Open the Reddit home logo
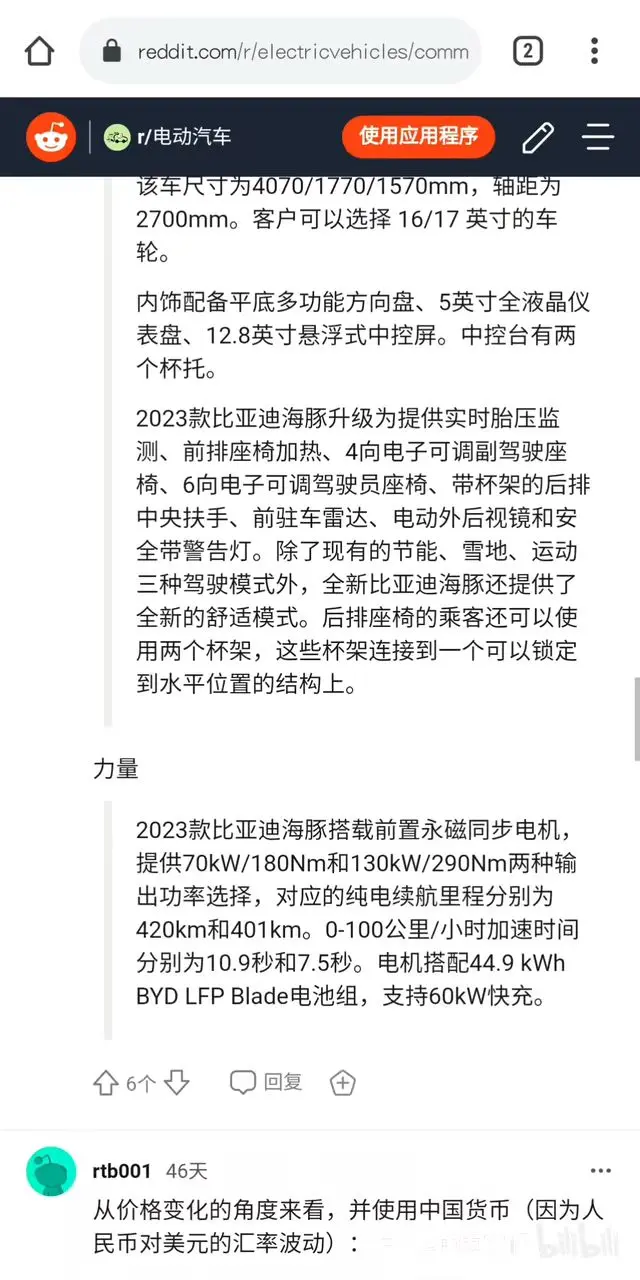The image size is (640, 1280). (50, 137)
